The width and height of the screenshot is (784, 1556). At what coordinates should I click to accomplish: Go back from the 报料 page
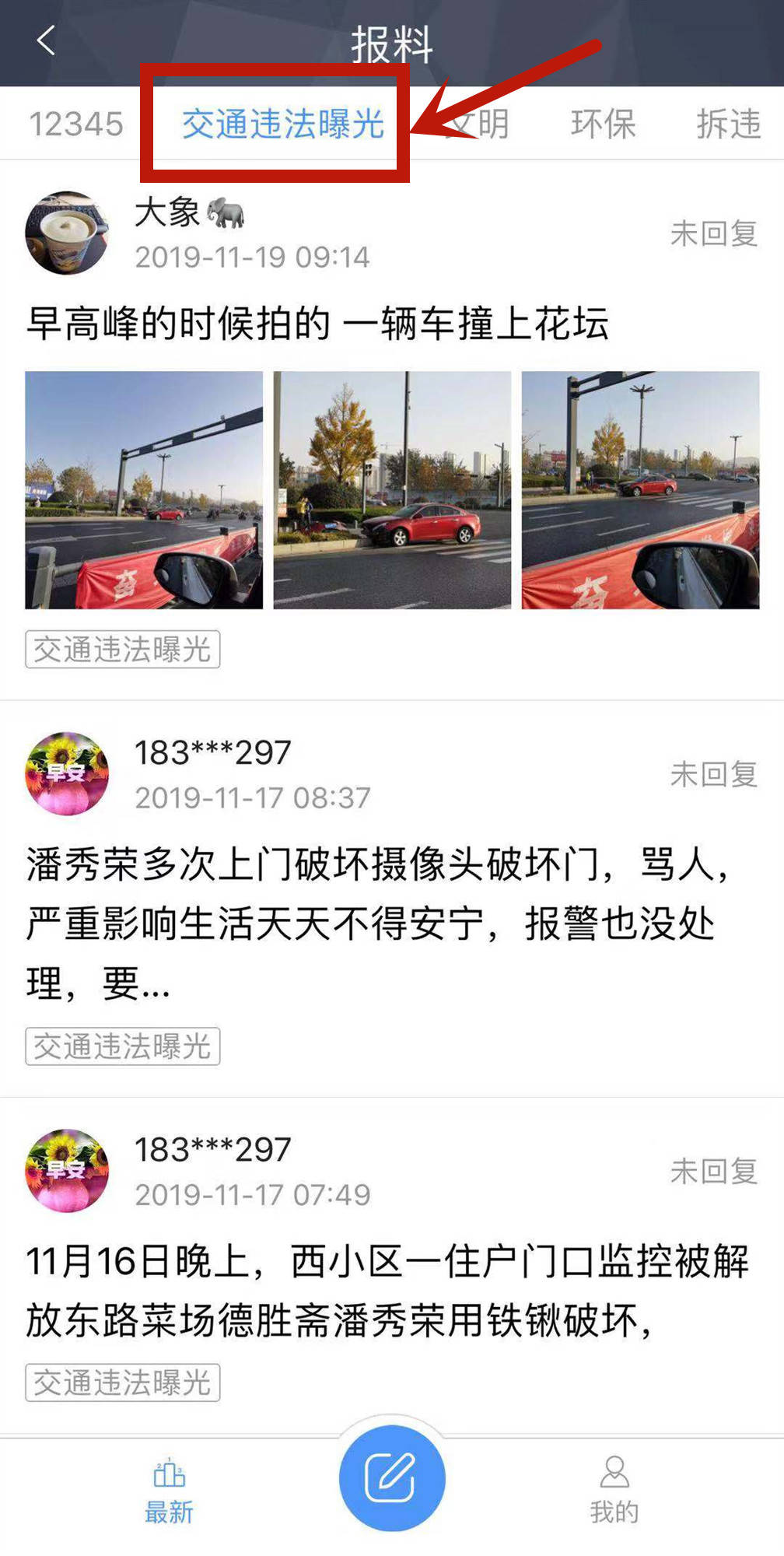click(x=47, y=40)
